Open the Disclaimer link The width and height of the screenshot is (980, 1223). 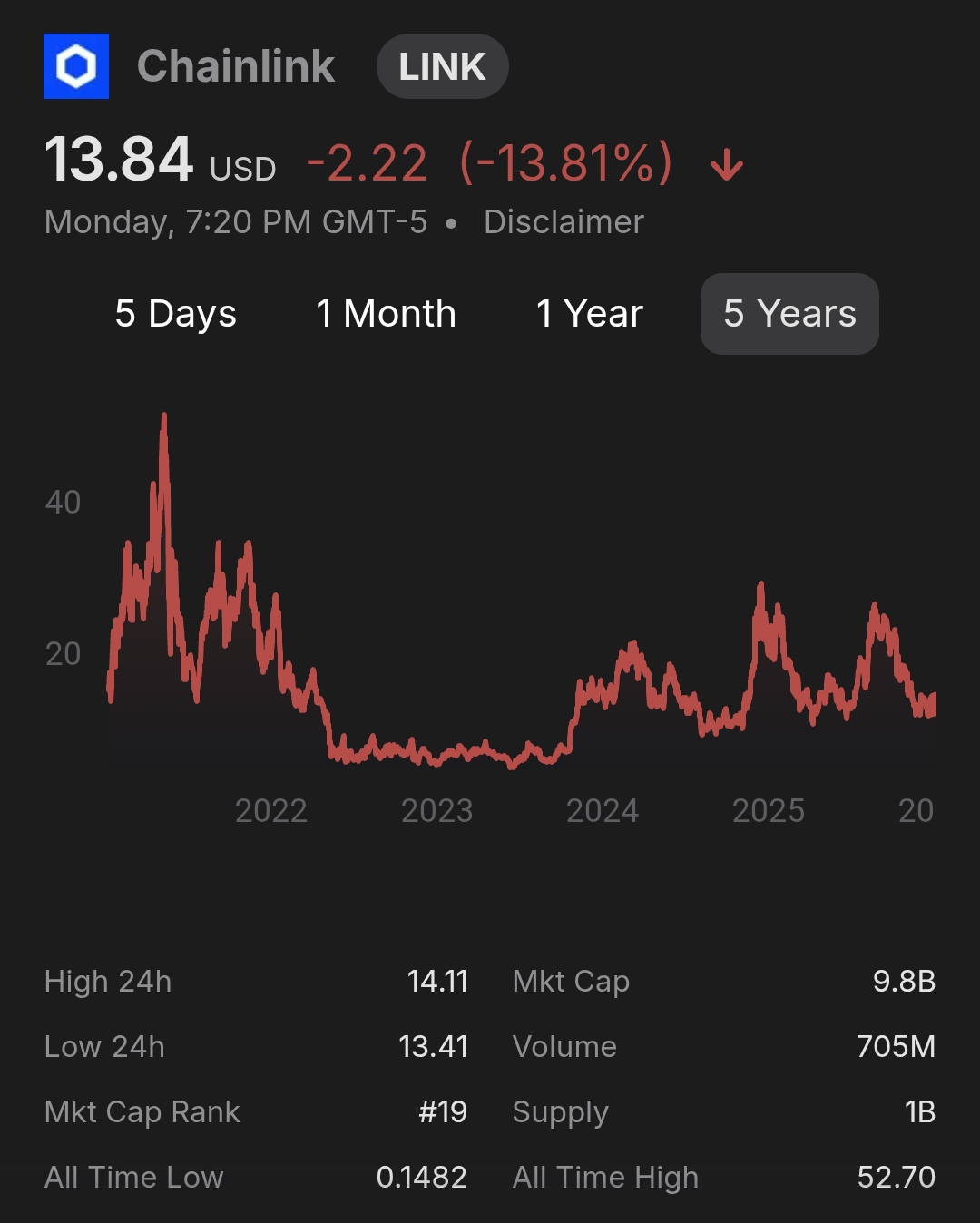563,222
